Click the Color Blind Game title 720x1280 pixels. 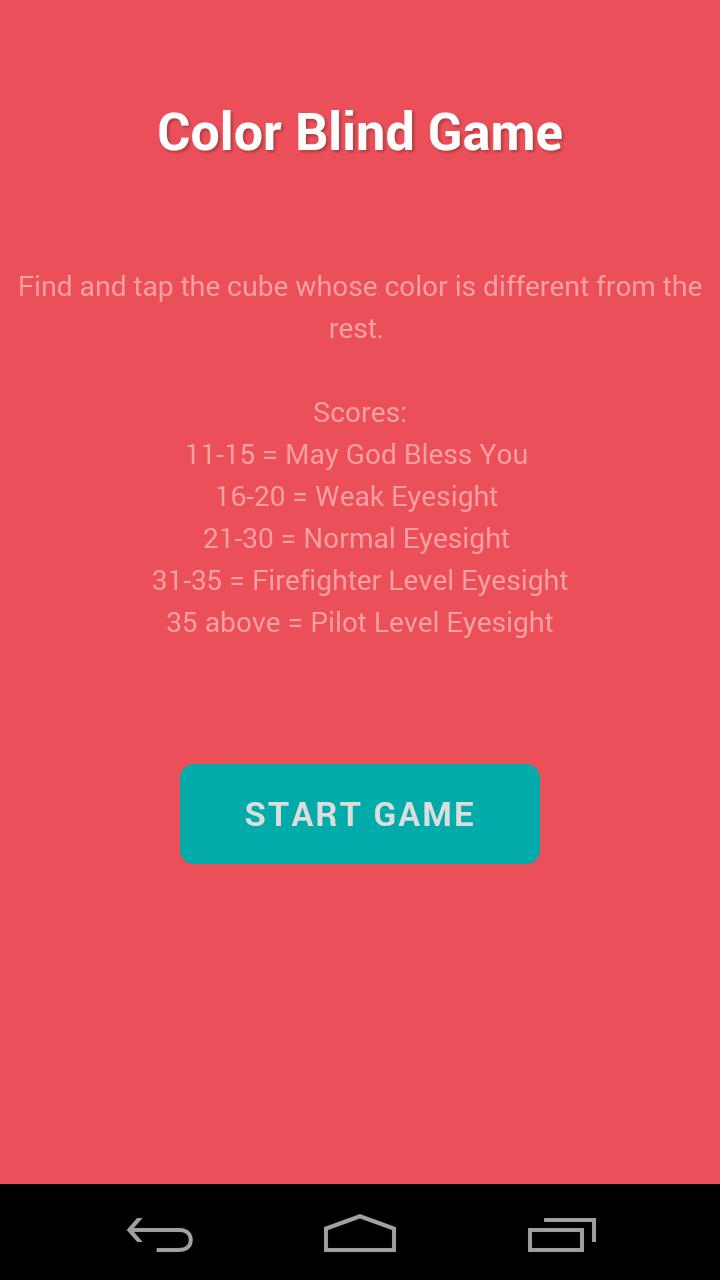click(360, 130)
